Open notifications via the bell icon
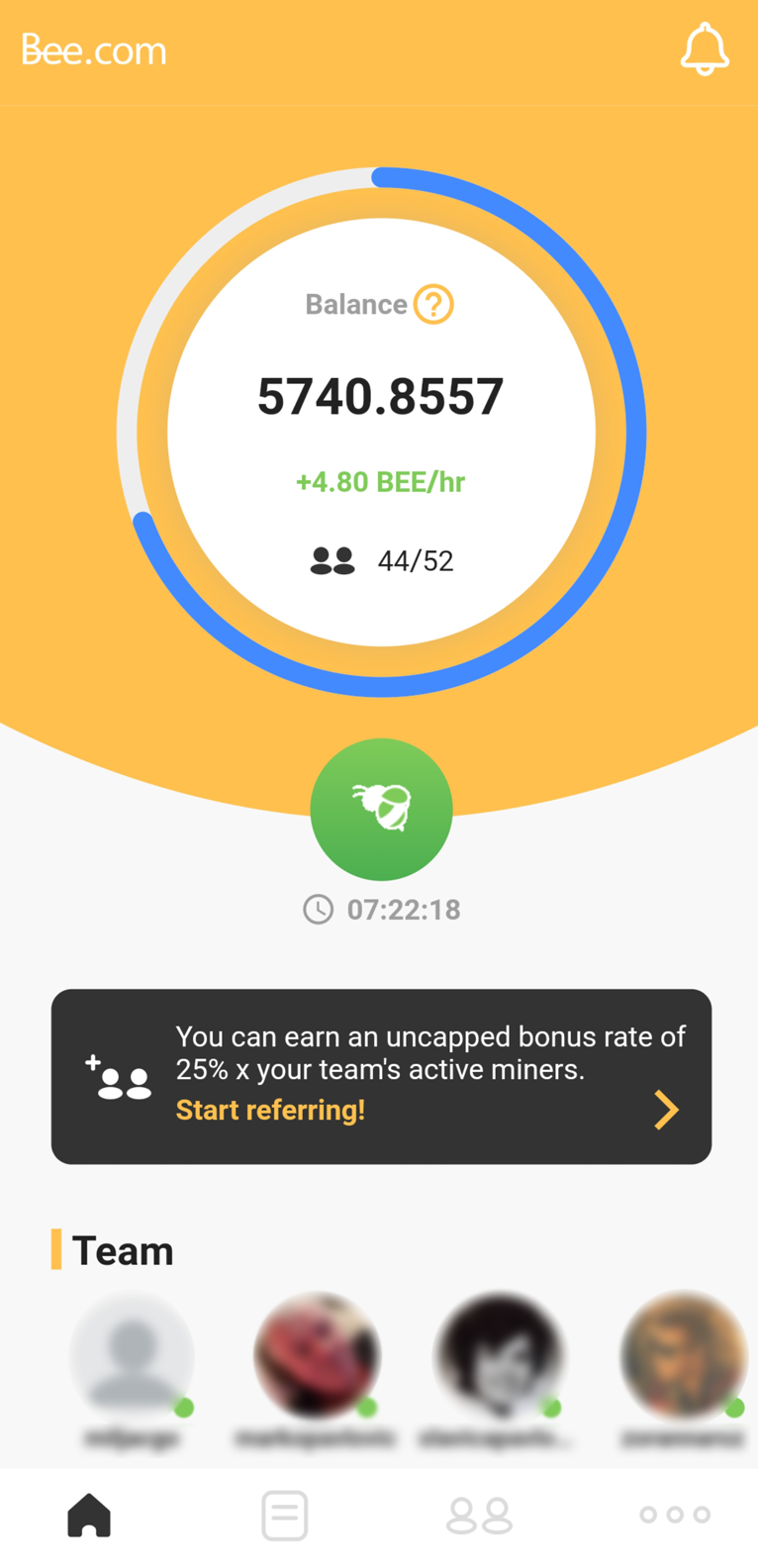This screenshot has height=1568, width=758. pyautogui.click(x=705, y=49)
